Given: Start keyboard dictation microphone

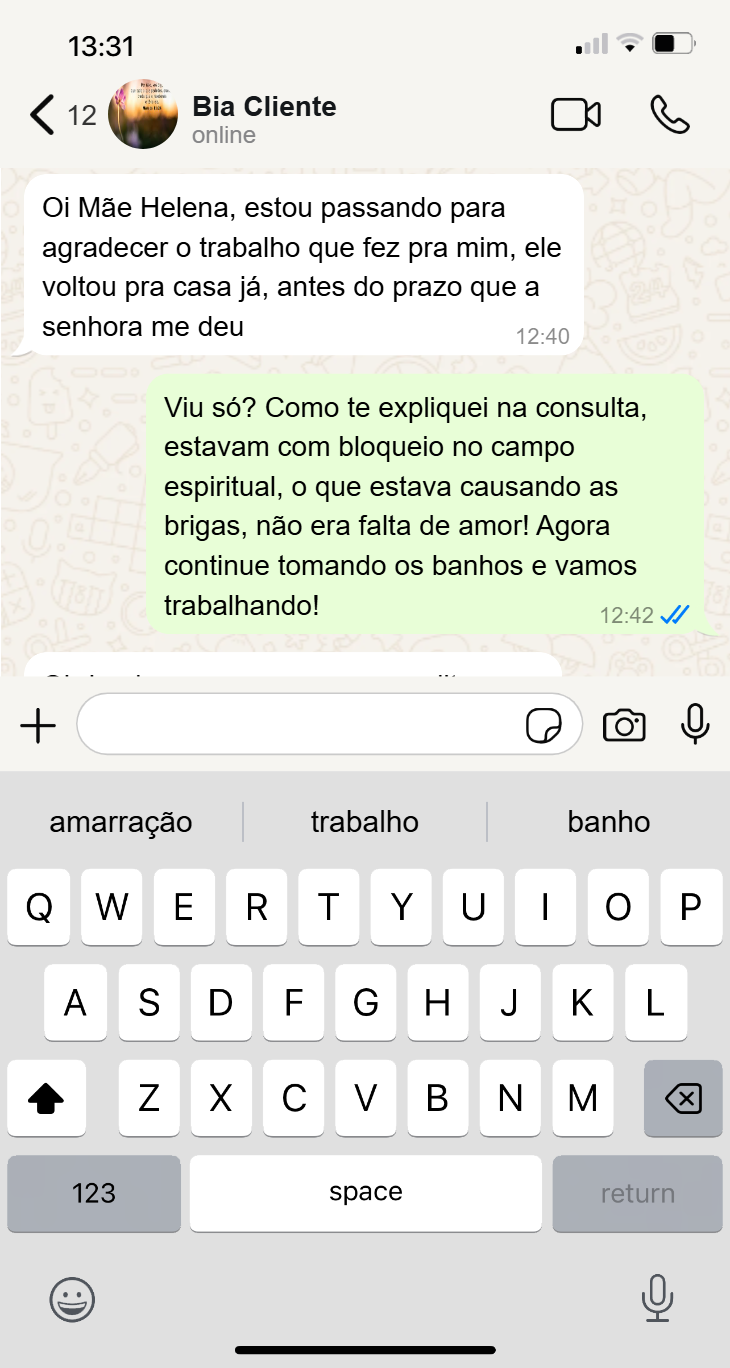Looking at the screenshot, I should coord(656,1298).
